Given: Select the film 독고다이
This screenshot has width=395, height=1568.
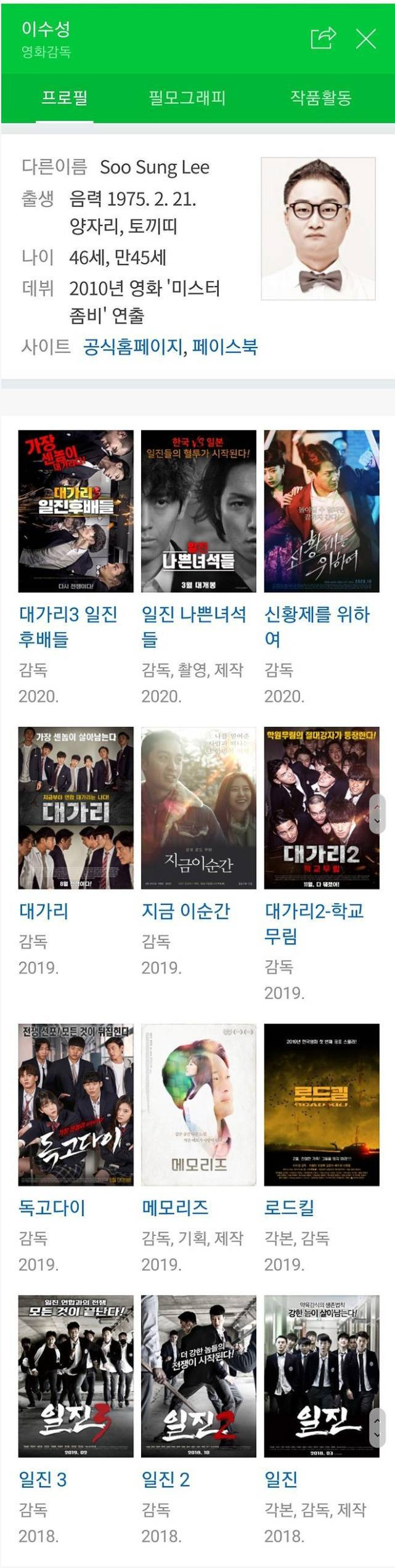Looking at the screenshot, I should coord(76,1105).
